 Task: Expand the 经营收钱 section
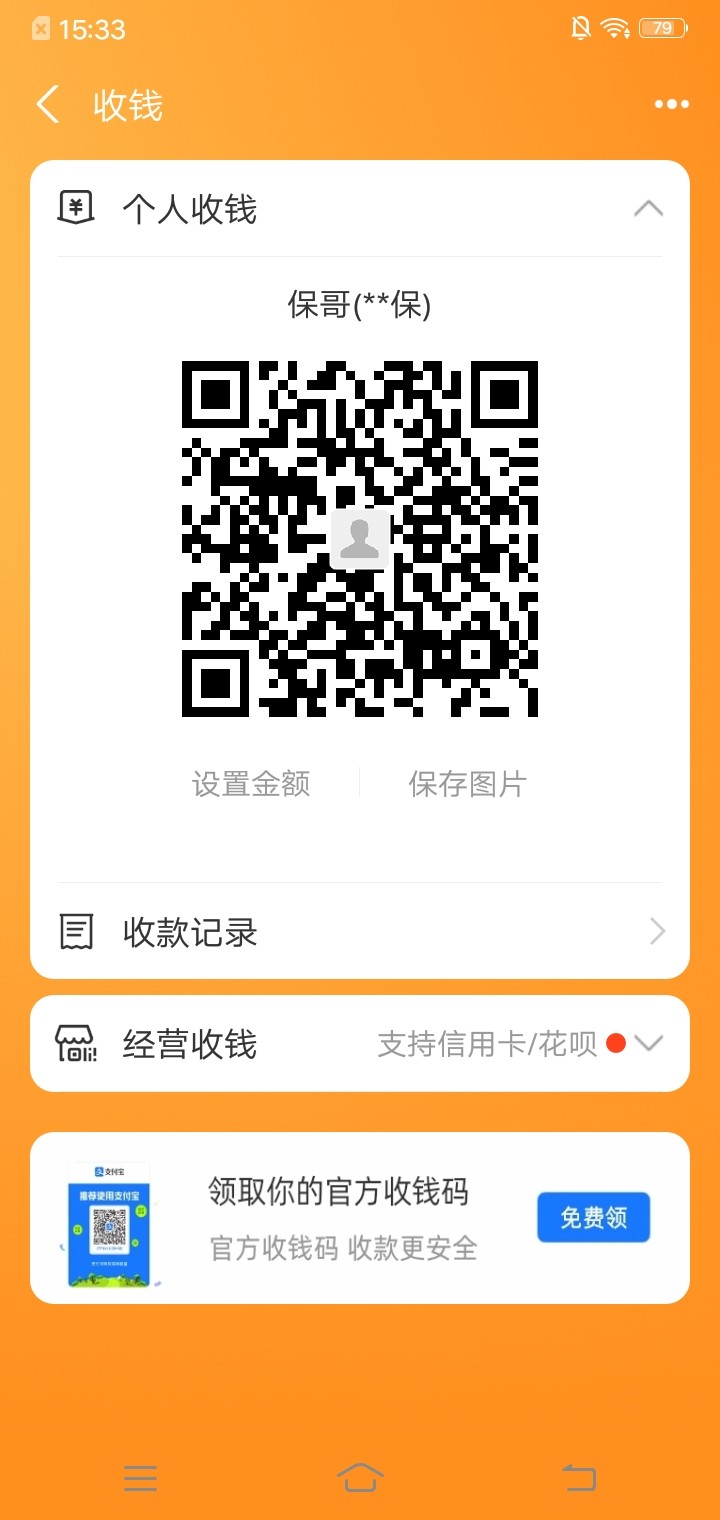tap(648, 1043)
